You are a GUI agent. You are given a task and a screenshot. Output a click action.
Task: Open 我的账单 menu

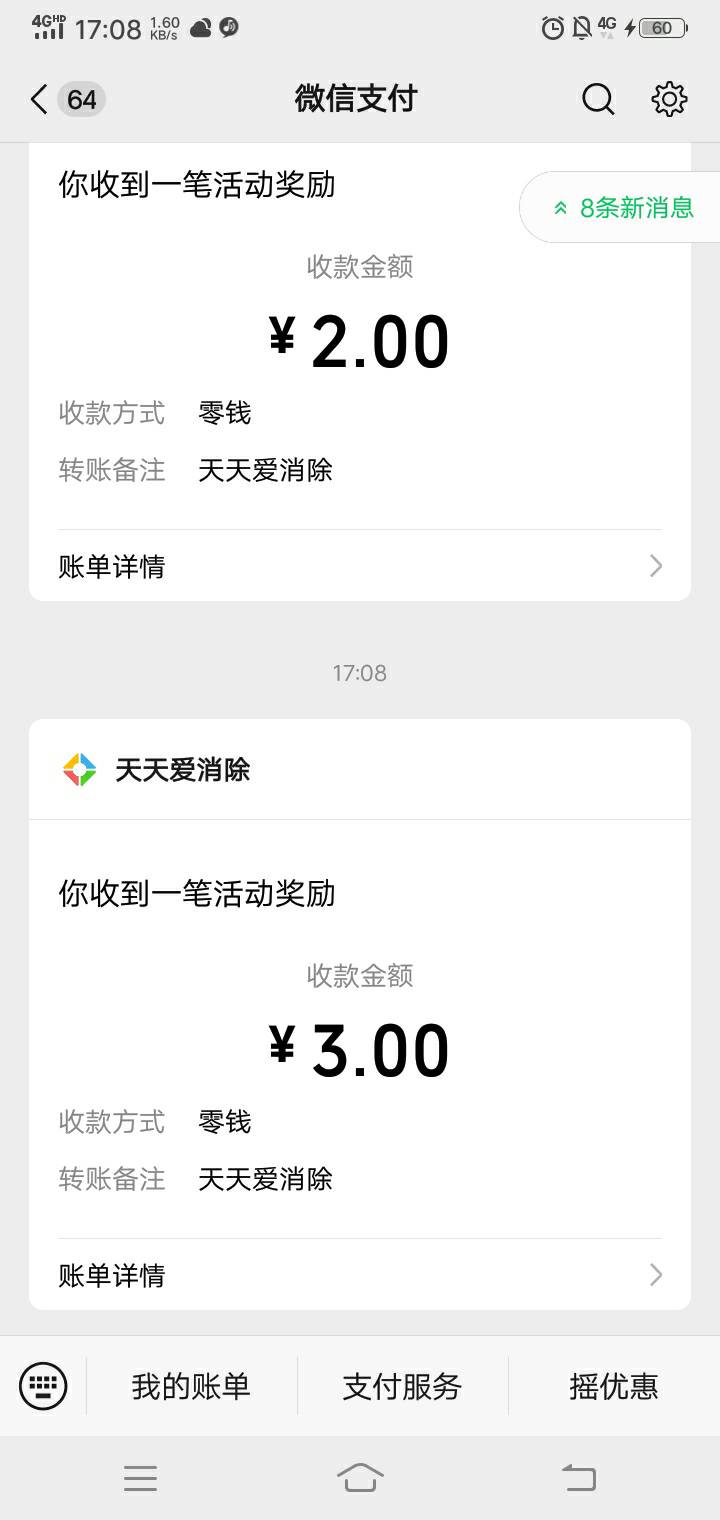coord(191,1386)
